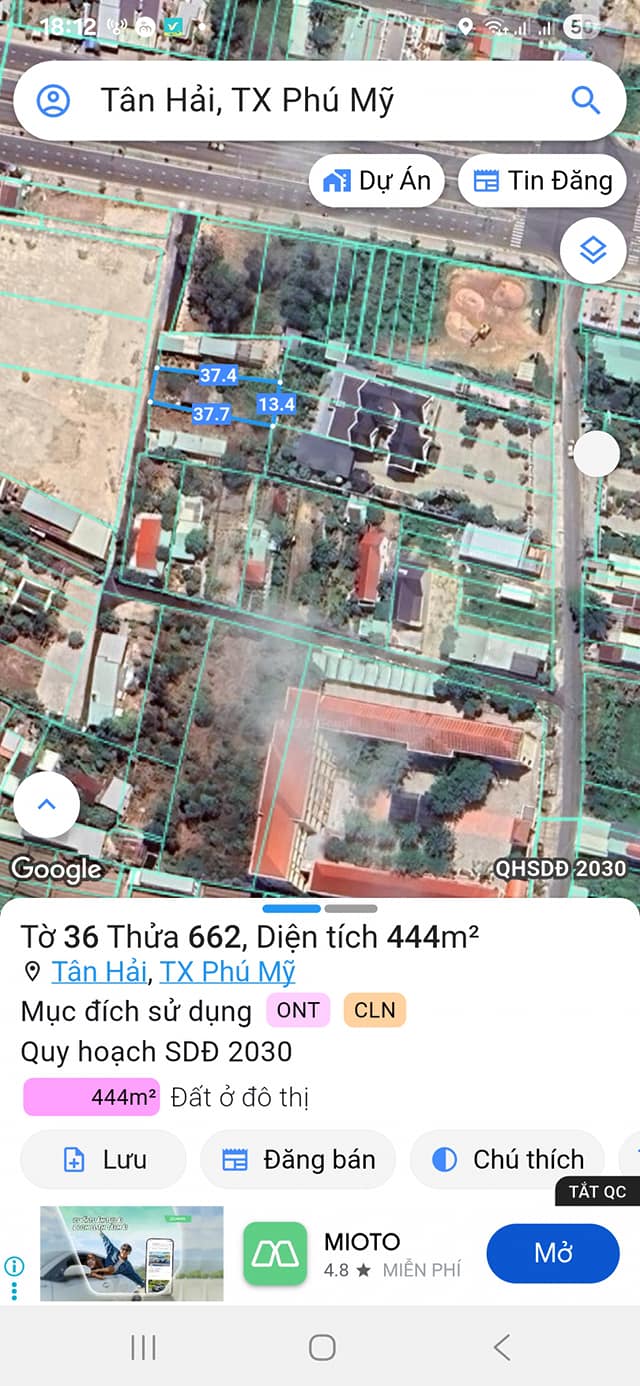Save this land parcel with Lưu
Screen dimensions: 640x1386
point(104,1159)
